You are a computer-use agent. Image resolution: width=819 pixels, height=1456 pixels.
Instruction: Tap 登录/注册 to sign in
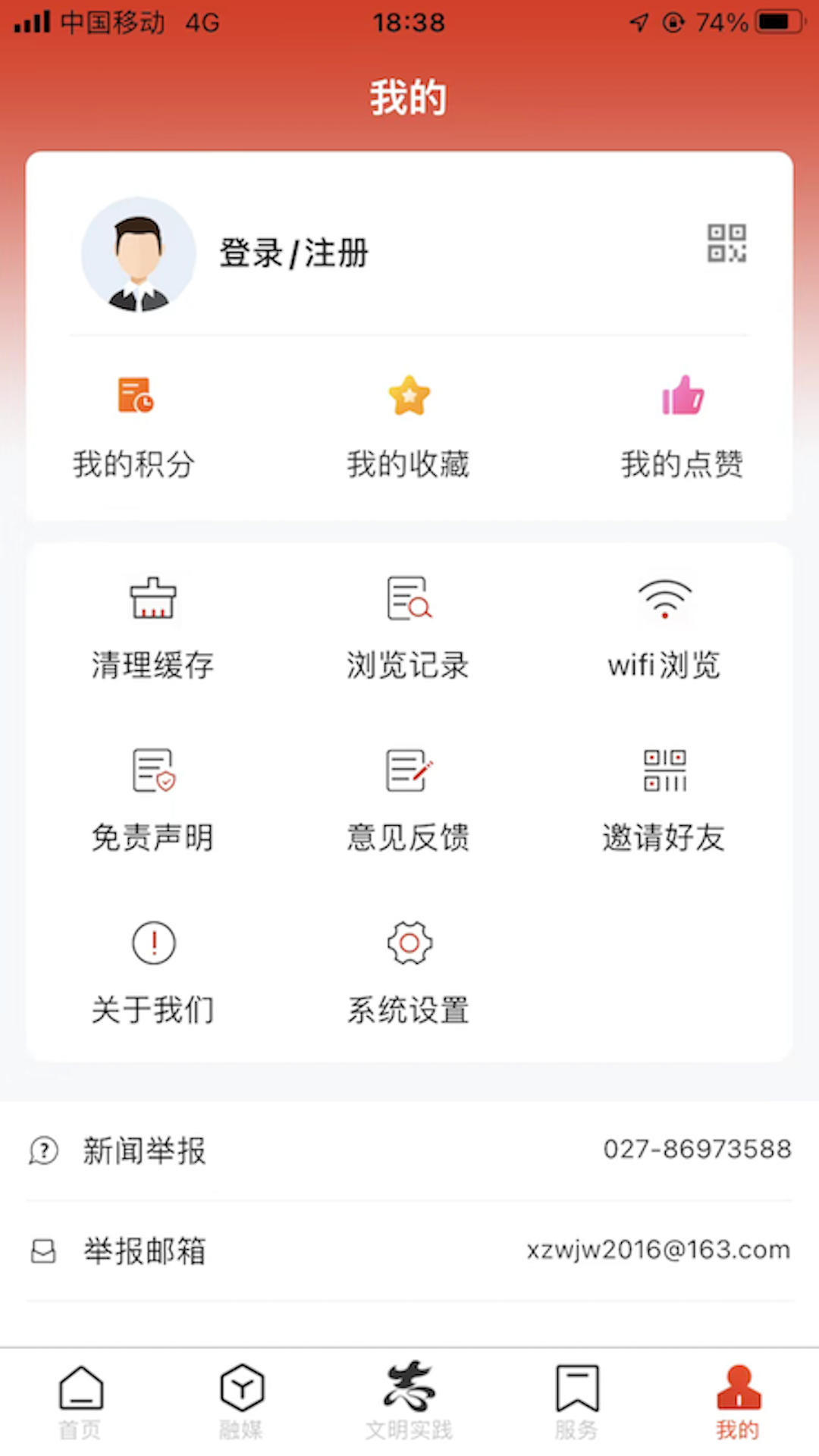pyautogui.click(x=293, y=253)
